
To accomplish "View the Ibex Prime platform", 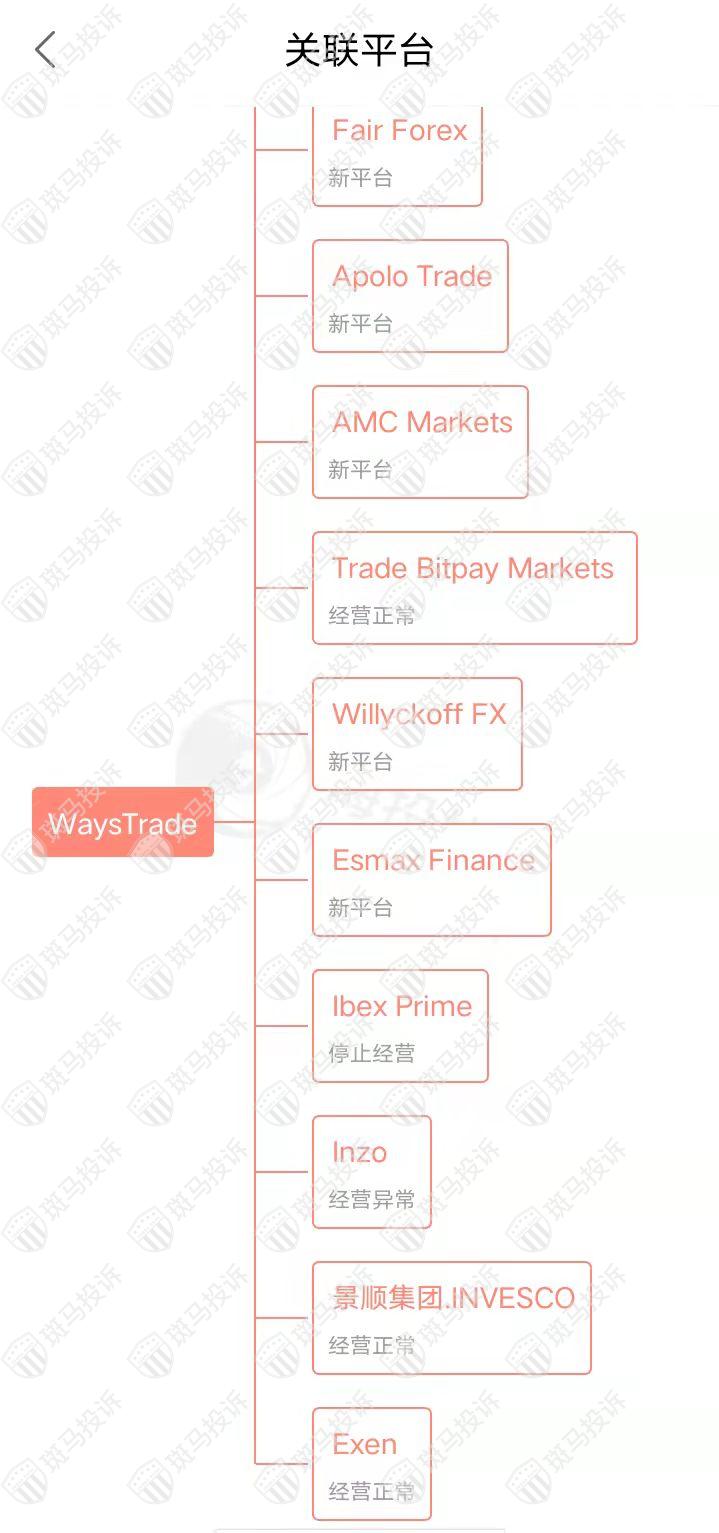I will (400, 1026).
